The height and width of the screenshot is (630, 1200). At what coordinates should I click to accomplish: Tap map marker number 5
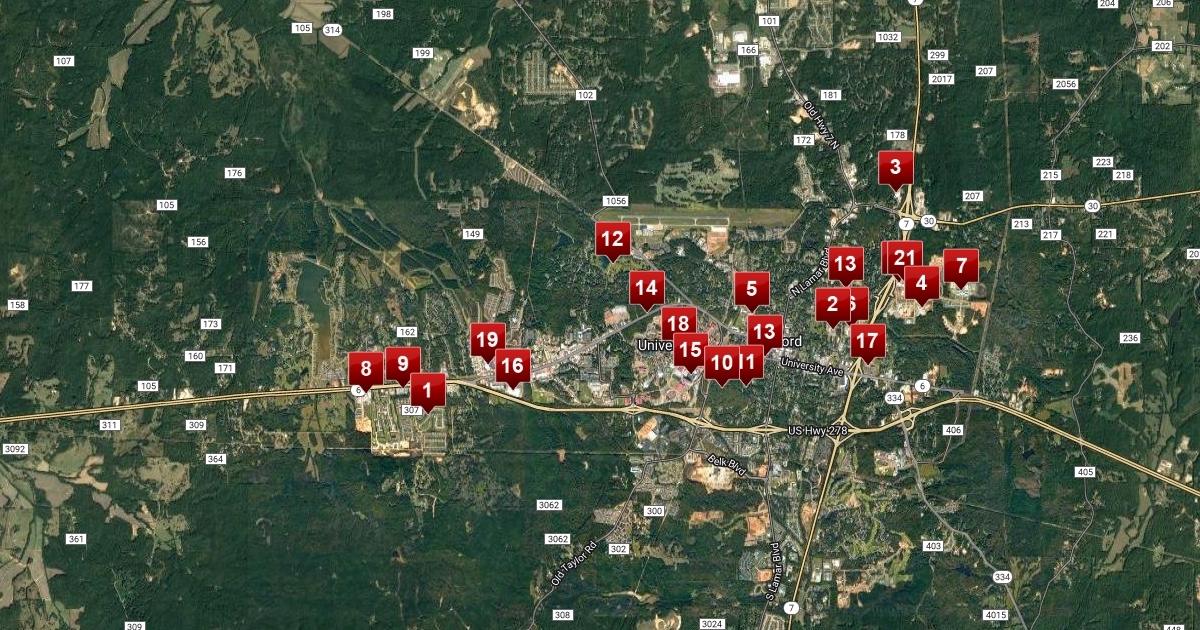(751, 289)
